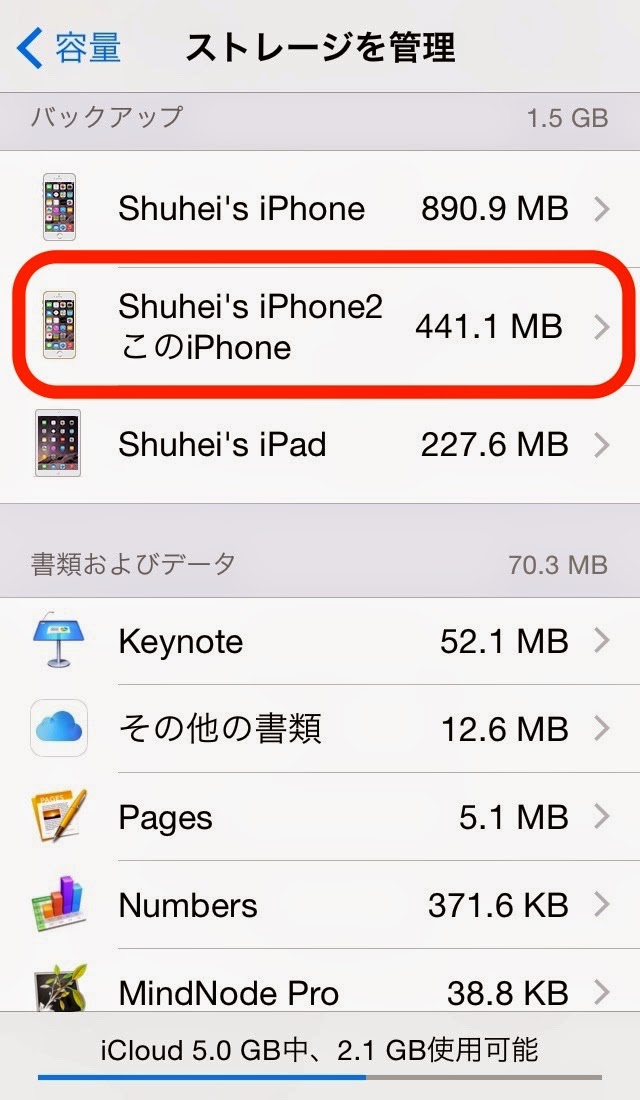The height and width of the screenshot is (1100, 640).
Task: Open Keynote documents and data
Action: 320,641
